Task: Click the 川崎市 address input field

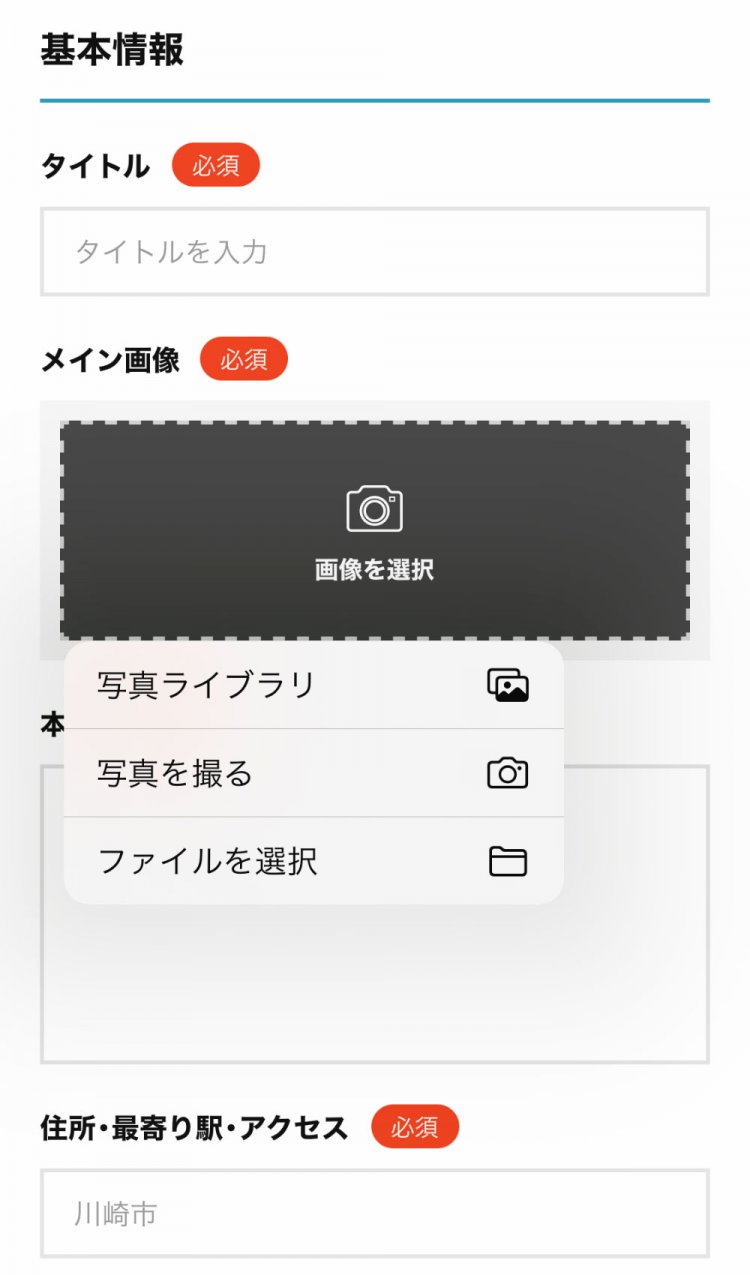Action: [375, 1214]
